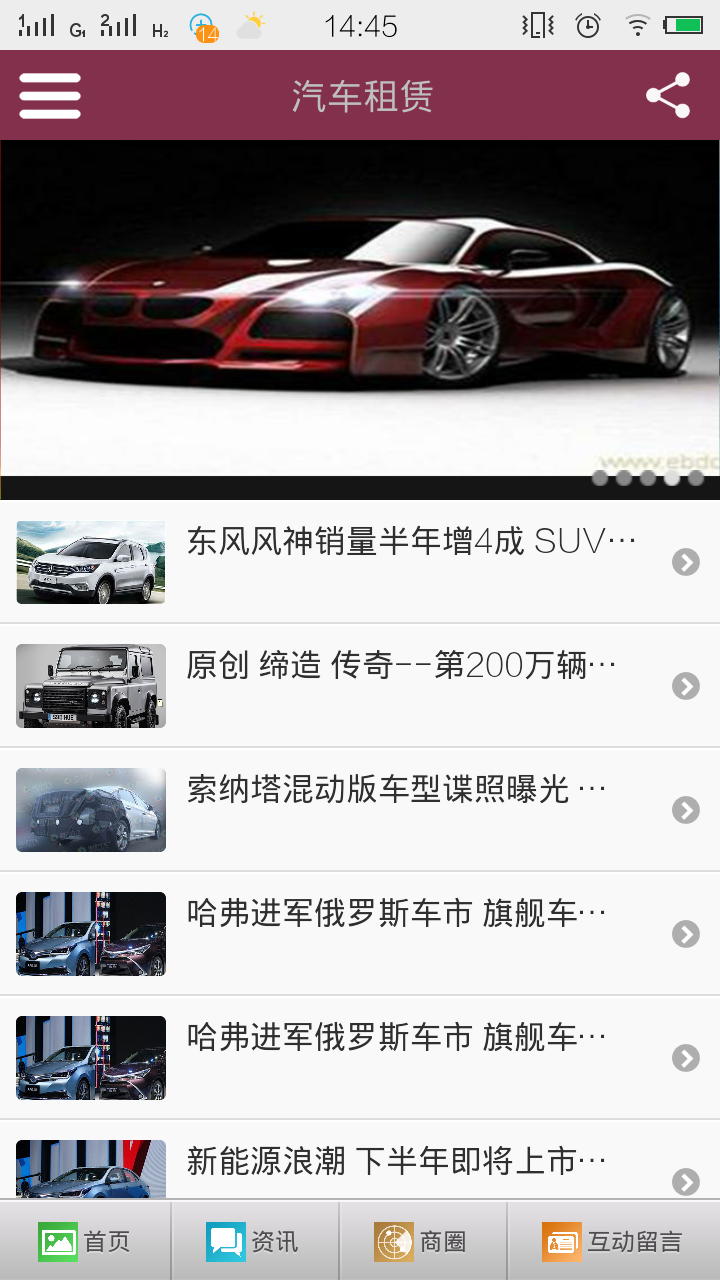720x1280 pixels.
Task: Switch to the 资讯 tab
Action: pos(253,1242)
